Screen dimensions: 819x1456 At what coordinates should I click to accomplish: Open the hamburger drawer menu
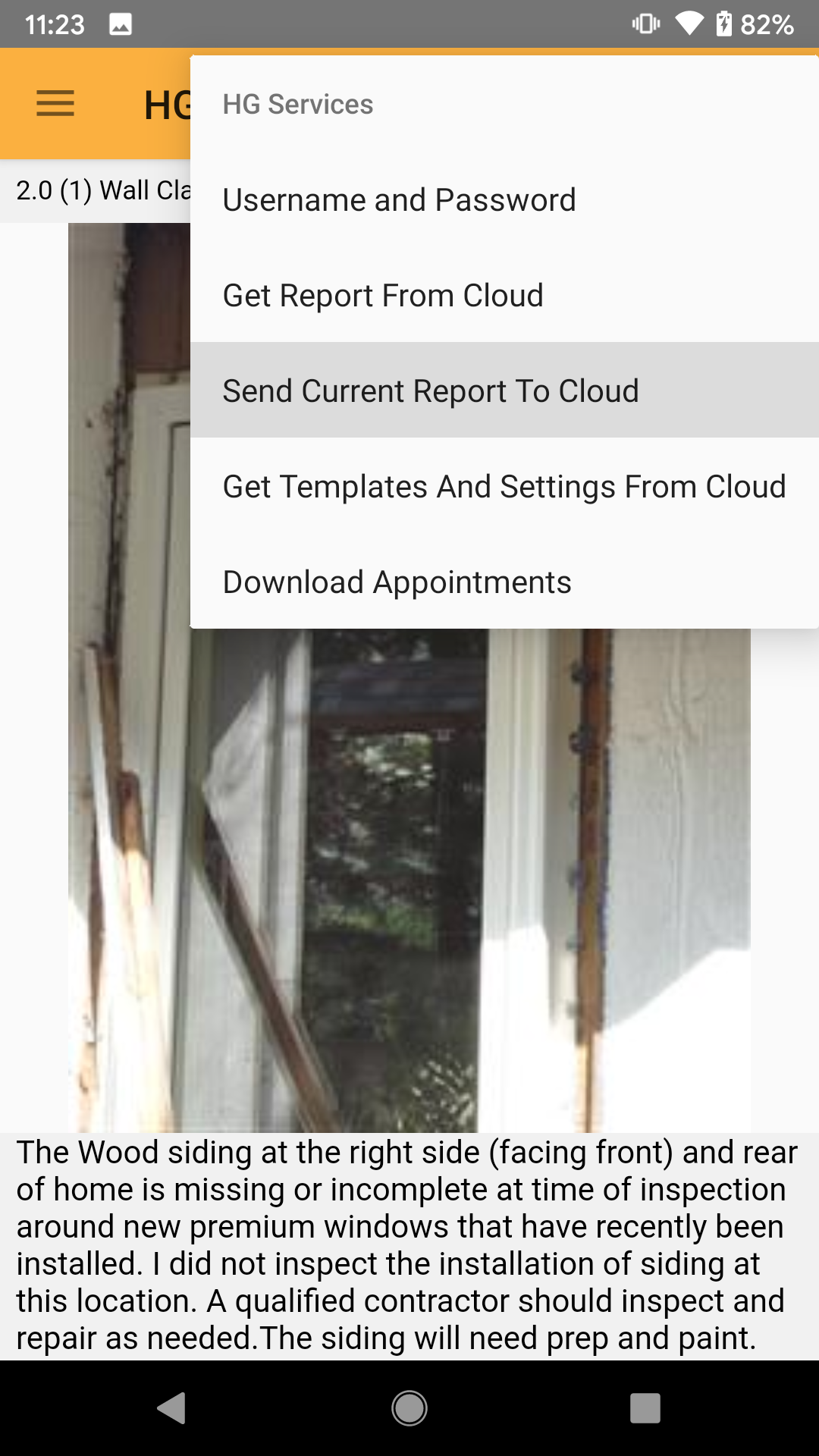pos(55,104)
